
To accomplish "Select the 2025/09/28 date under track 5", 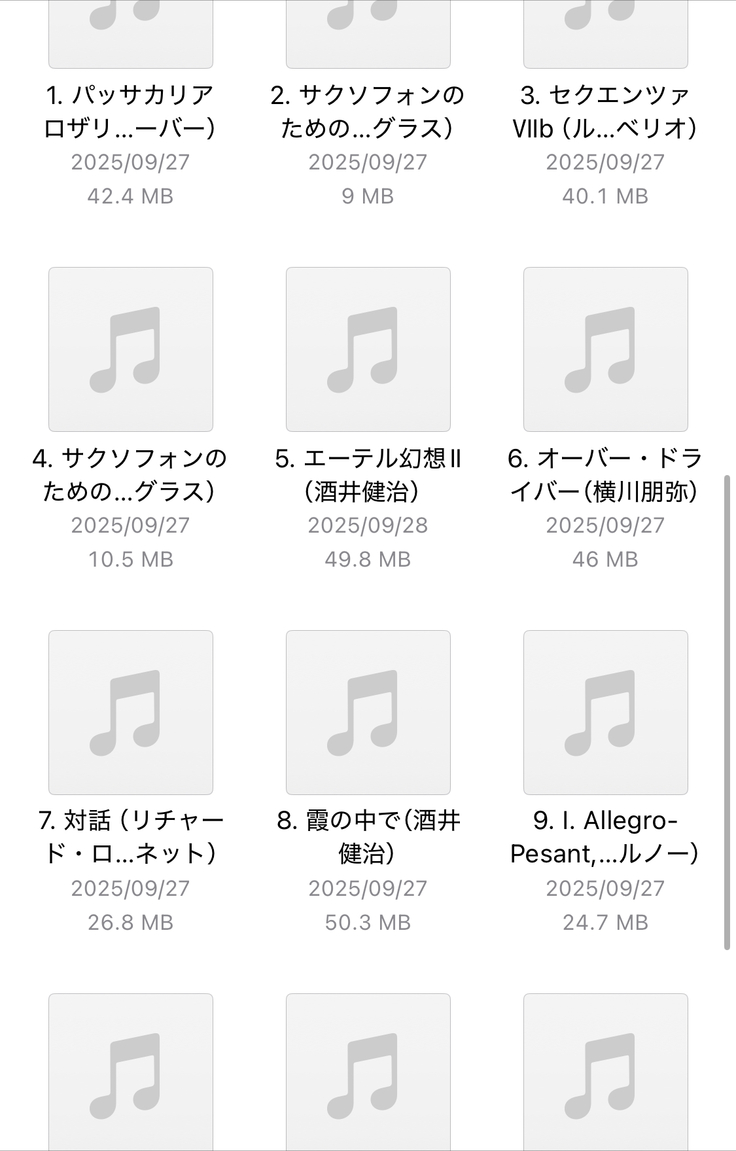I will 367,524.
